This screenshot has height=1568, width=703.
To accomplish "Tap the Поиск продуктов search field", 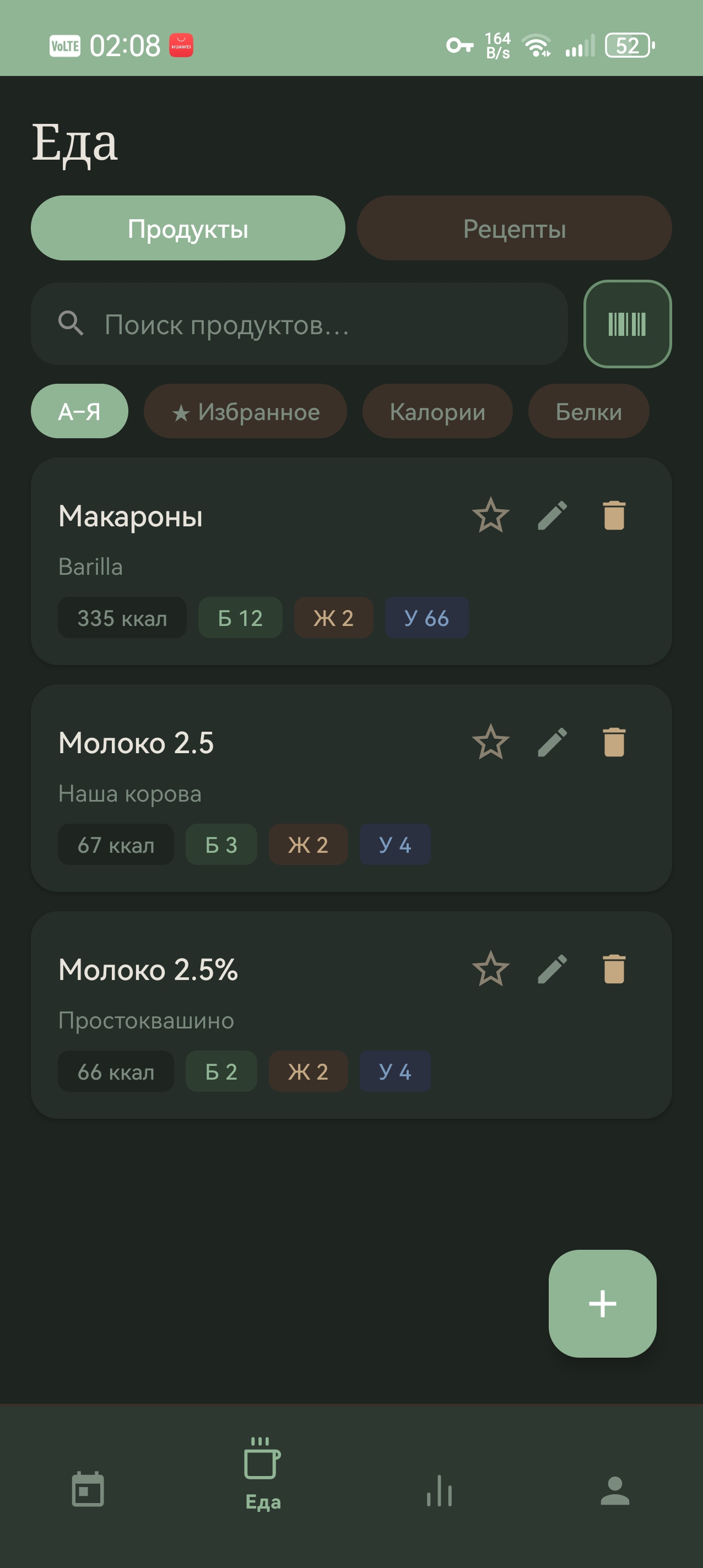I will point(299,324).
